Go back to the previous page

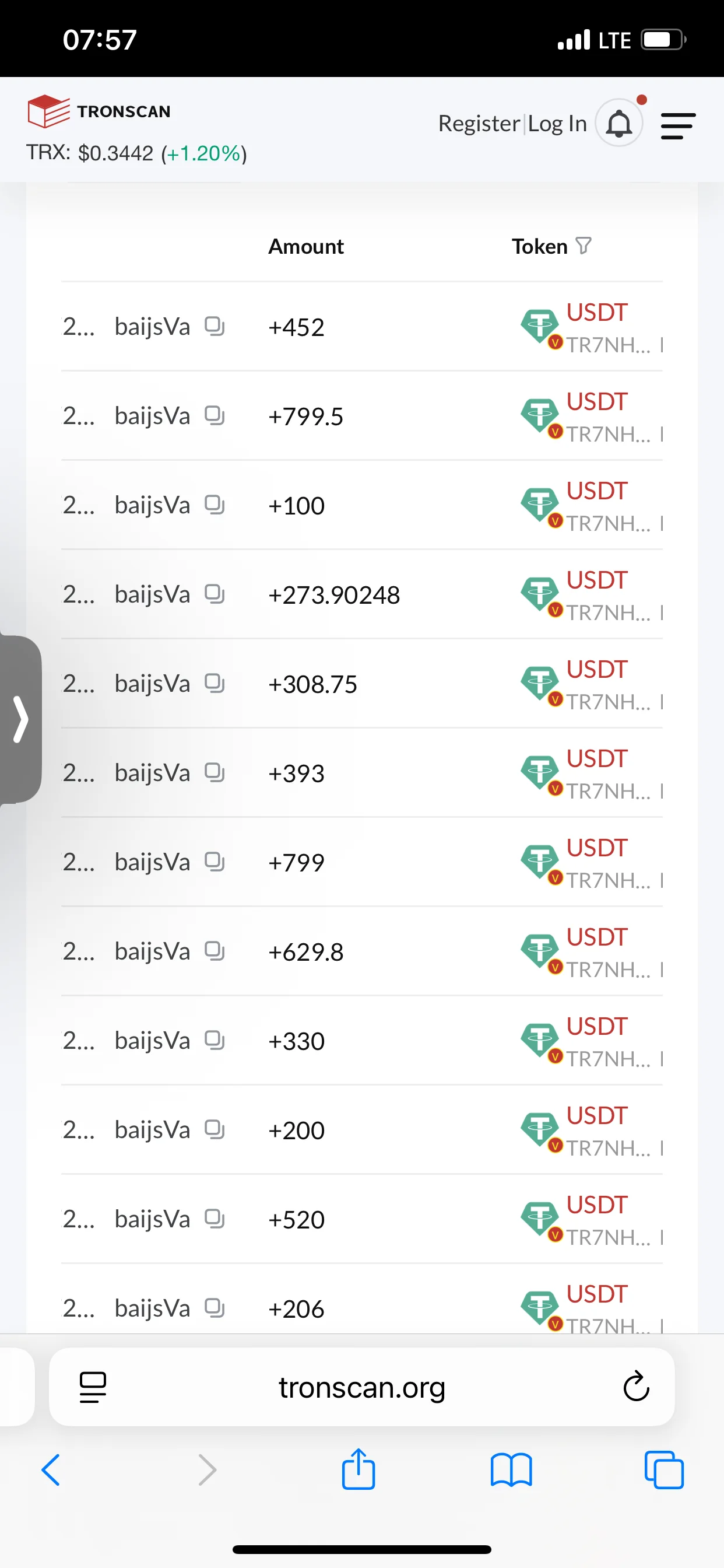tap(51, 1471)
